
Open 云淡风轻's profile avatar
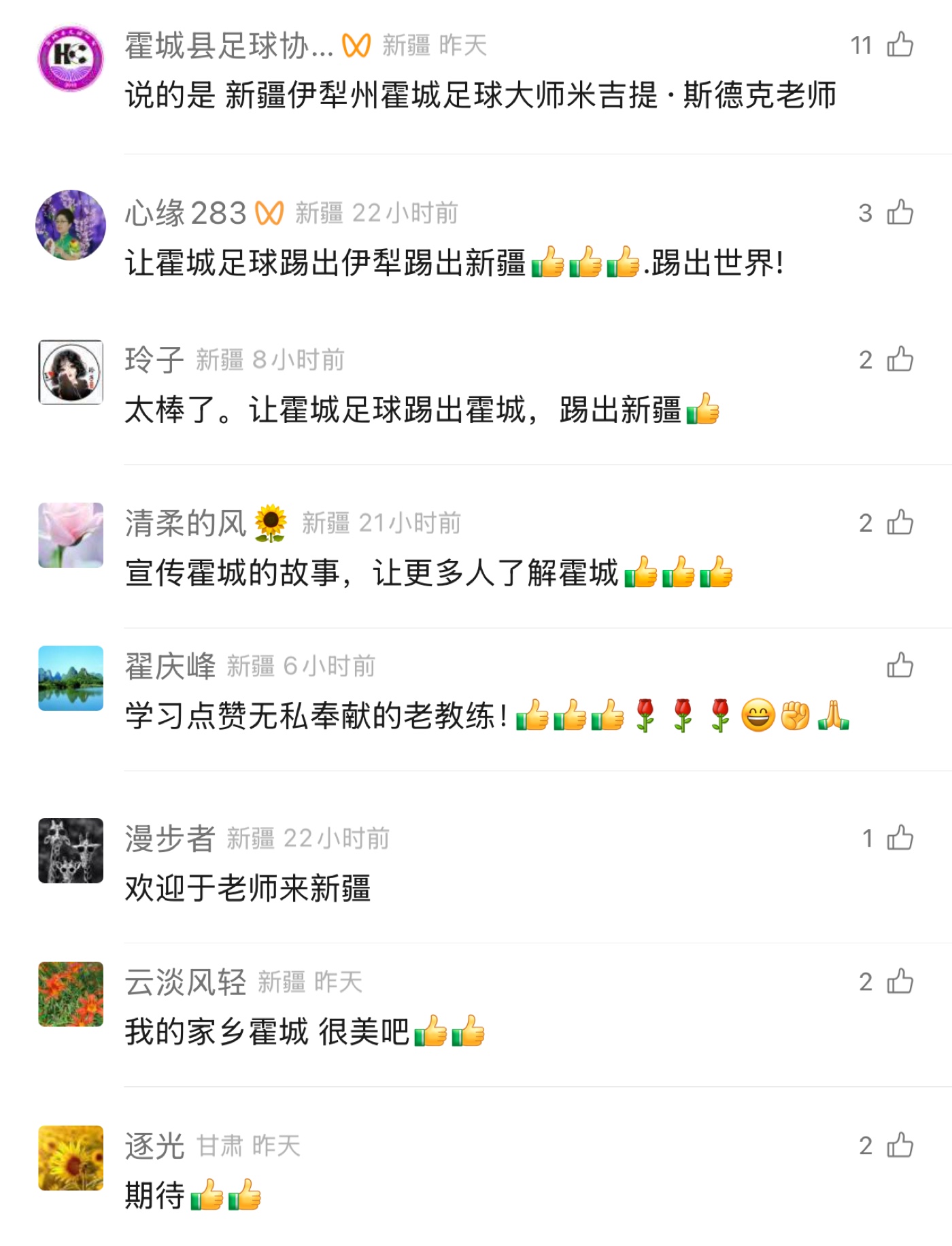[x=71, y=994]
